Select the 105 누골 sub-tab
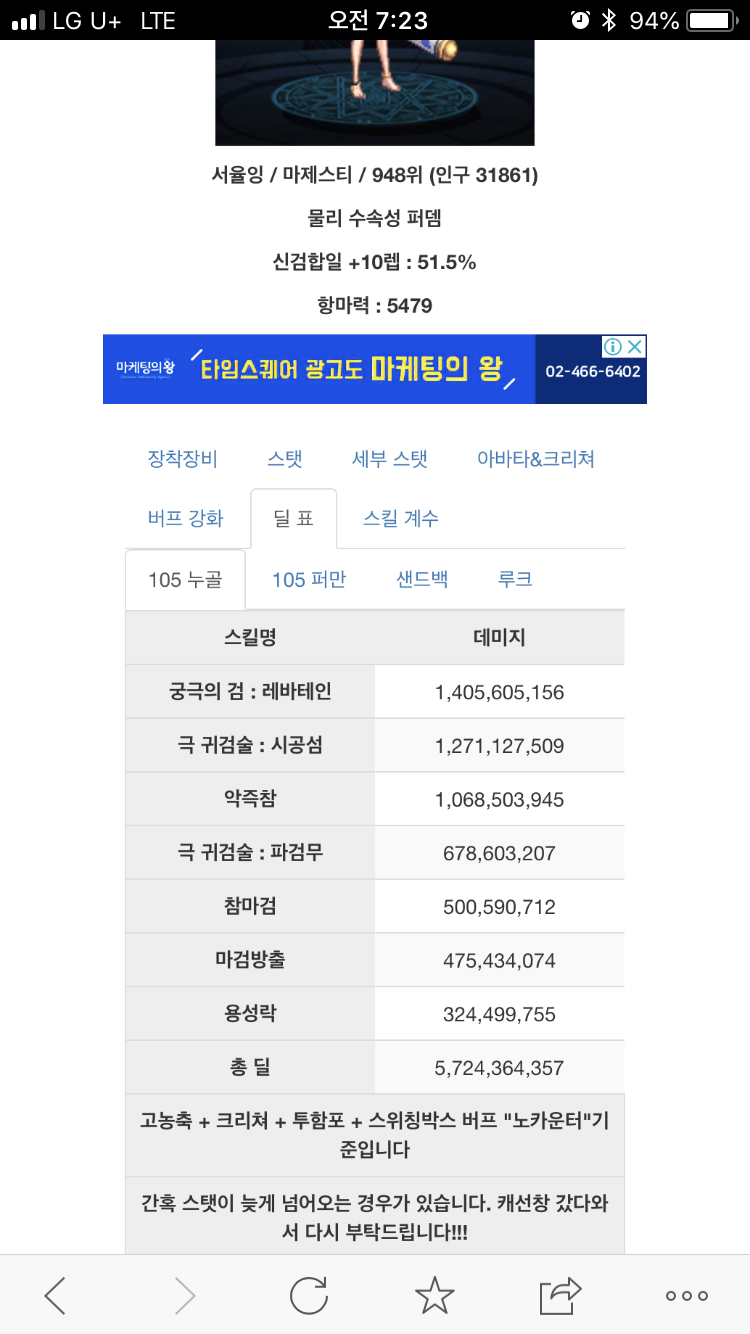This screenshot has height=1334, width=750. pos(185,579)
